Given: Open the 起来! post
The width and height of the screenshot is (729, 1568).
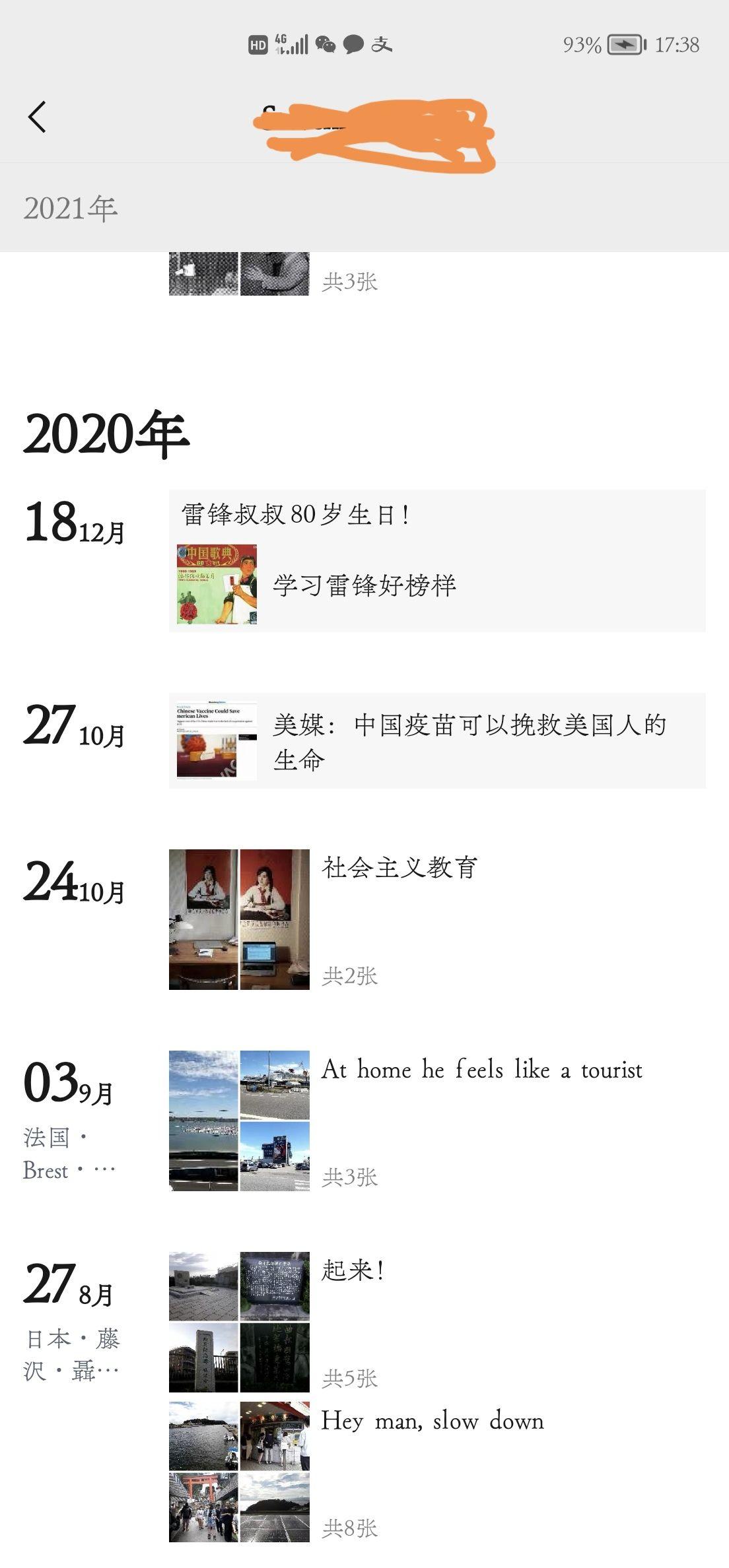Looking at the screenshot, I should click(x=353, y=1270).
